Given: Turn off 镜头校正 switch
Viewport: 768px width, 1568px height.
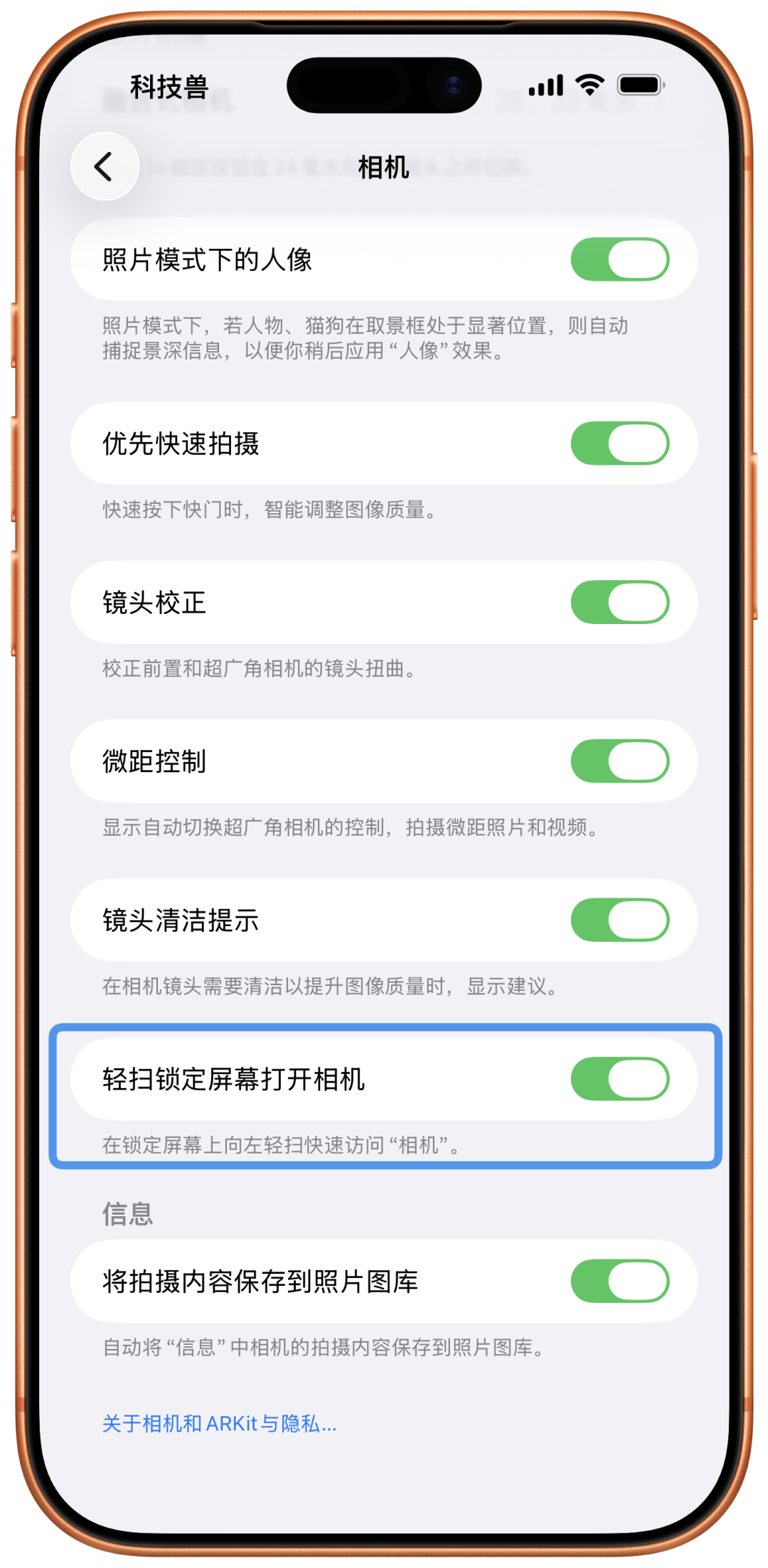Looking at the screenshot, I should (x=619, y=603).
